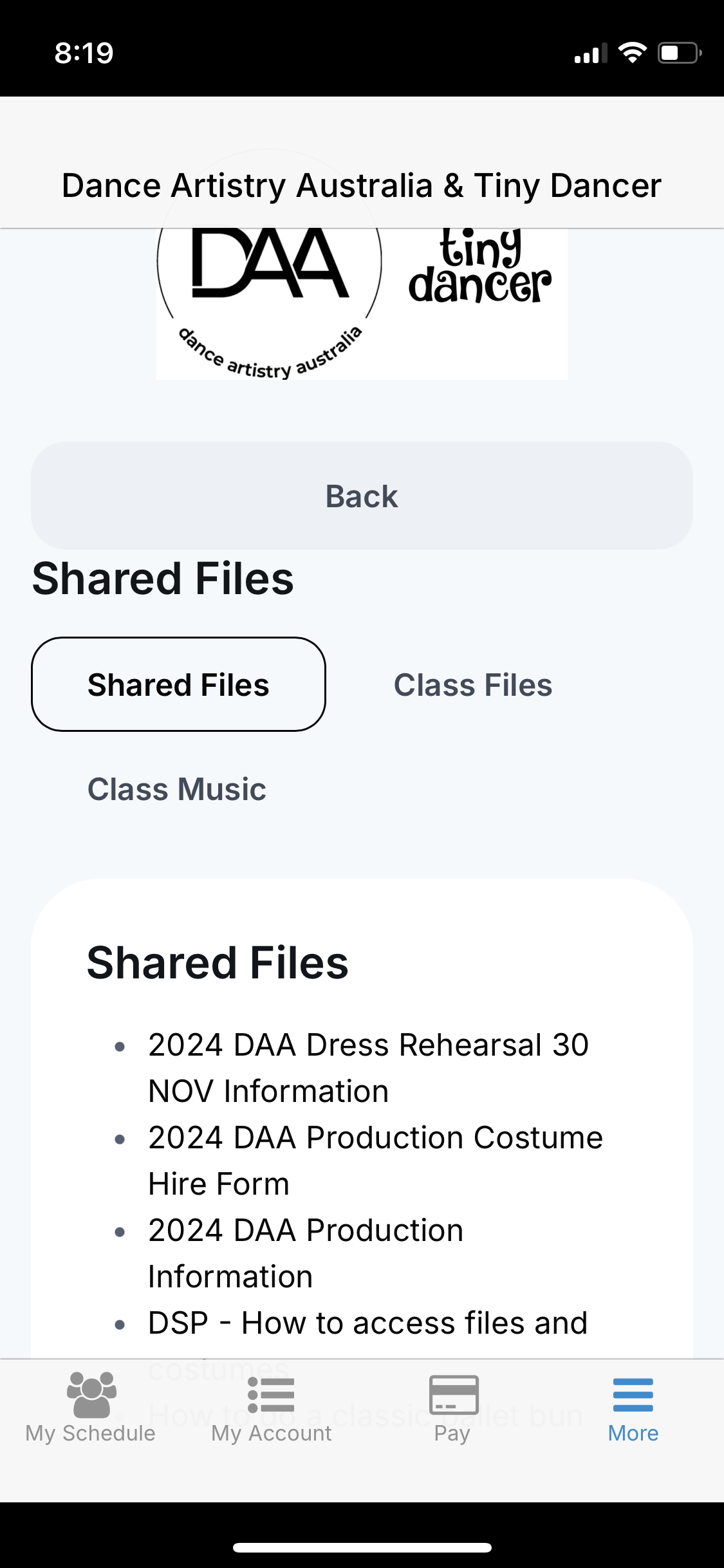The width and height of the screenshot is (724, 1568).
Task: Open the 2024 DAA Production Information file
Action: point(306,1253)
